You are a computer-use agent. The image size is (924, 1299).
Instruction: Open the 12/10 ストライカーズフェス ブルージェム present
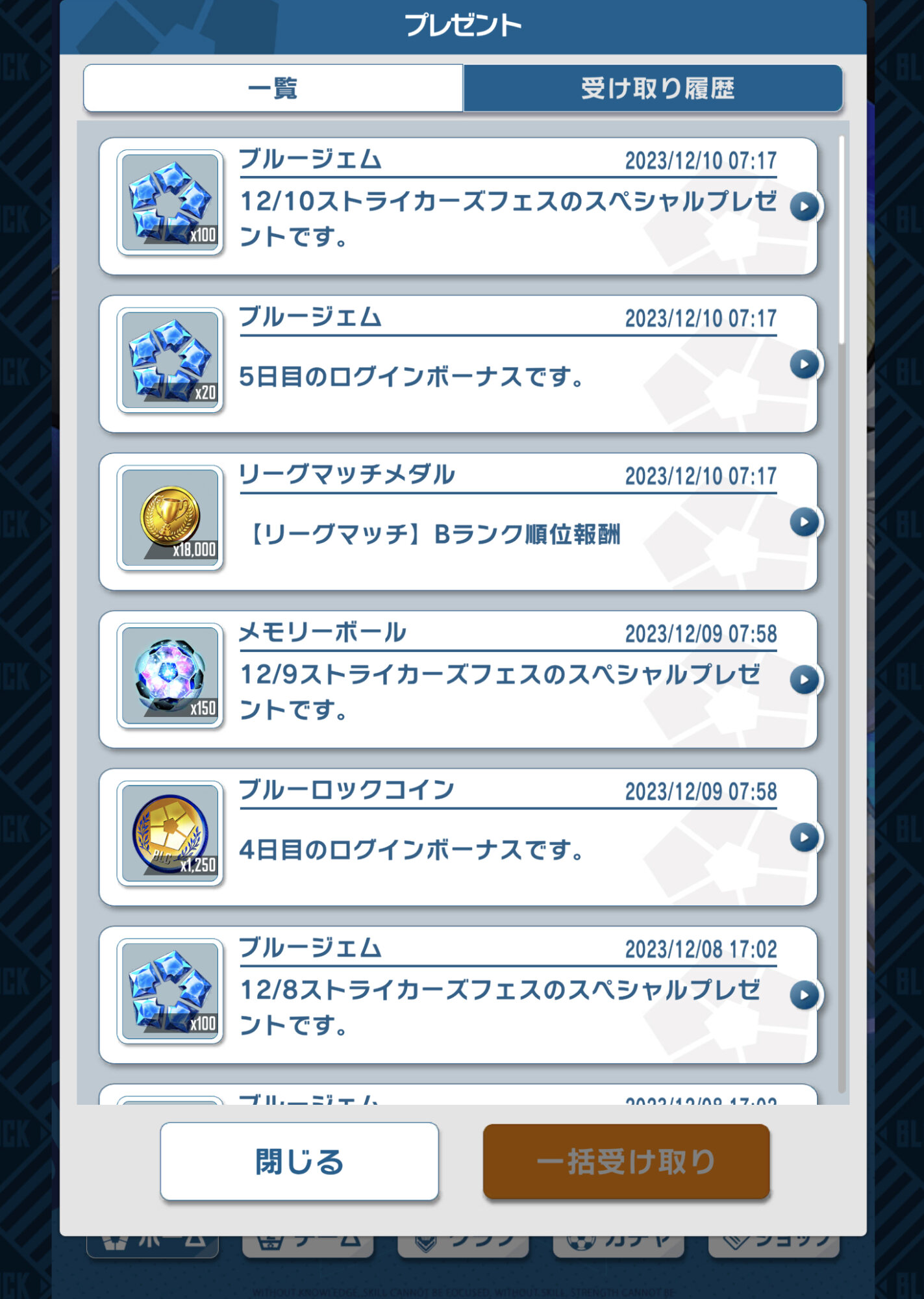805,207
